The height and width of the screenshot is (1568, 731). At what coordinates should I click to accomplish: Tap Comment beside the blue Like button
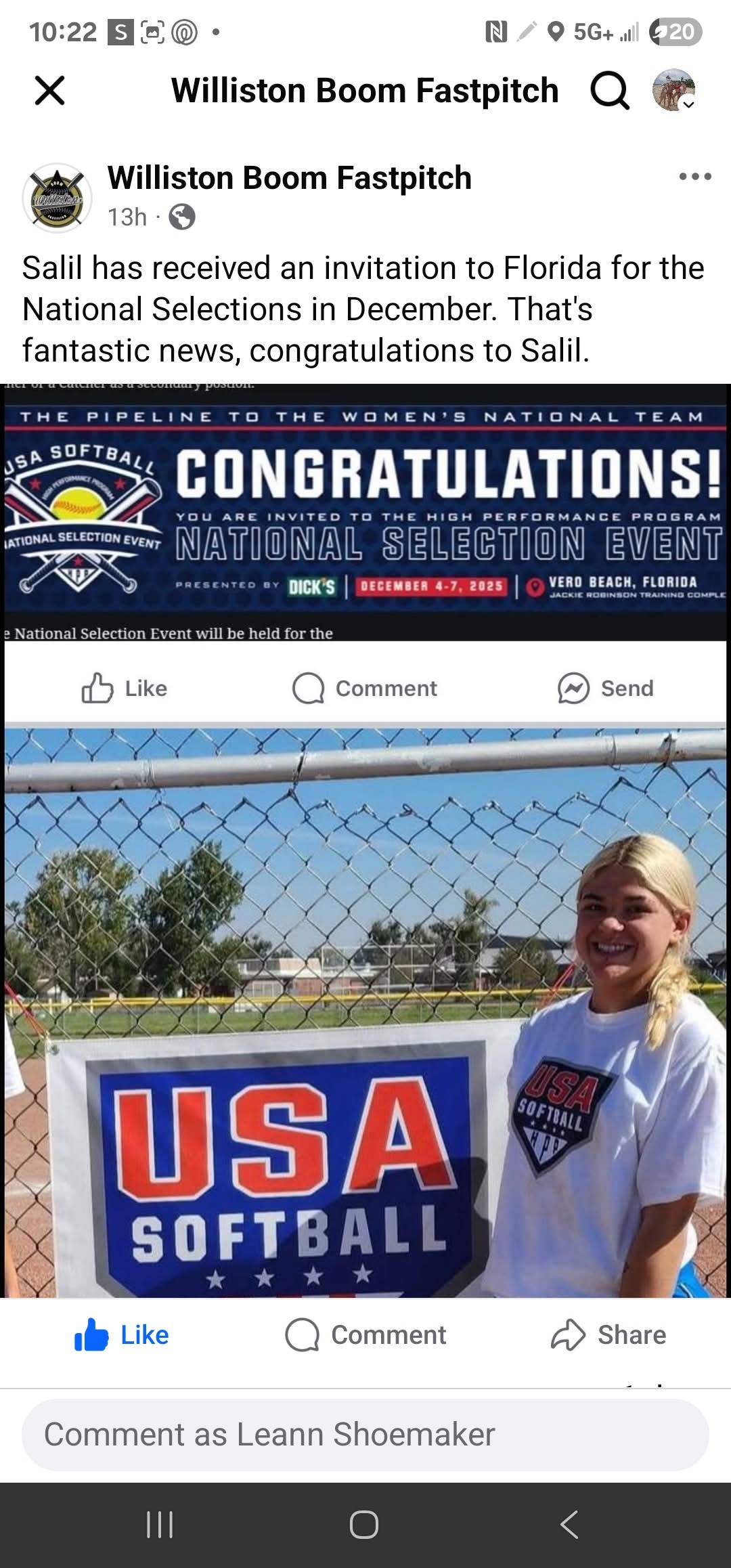pyautogui.click(x=365, y=1335)
